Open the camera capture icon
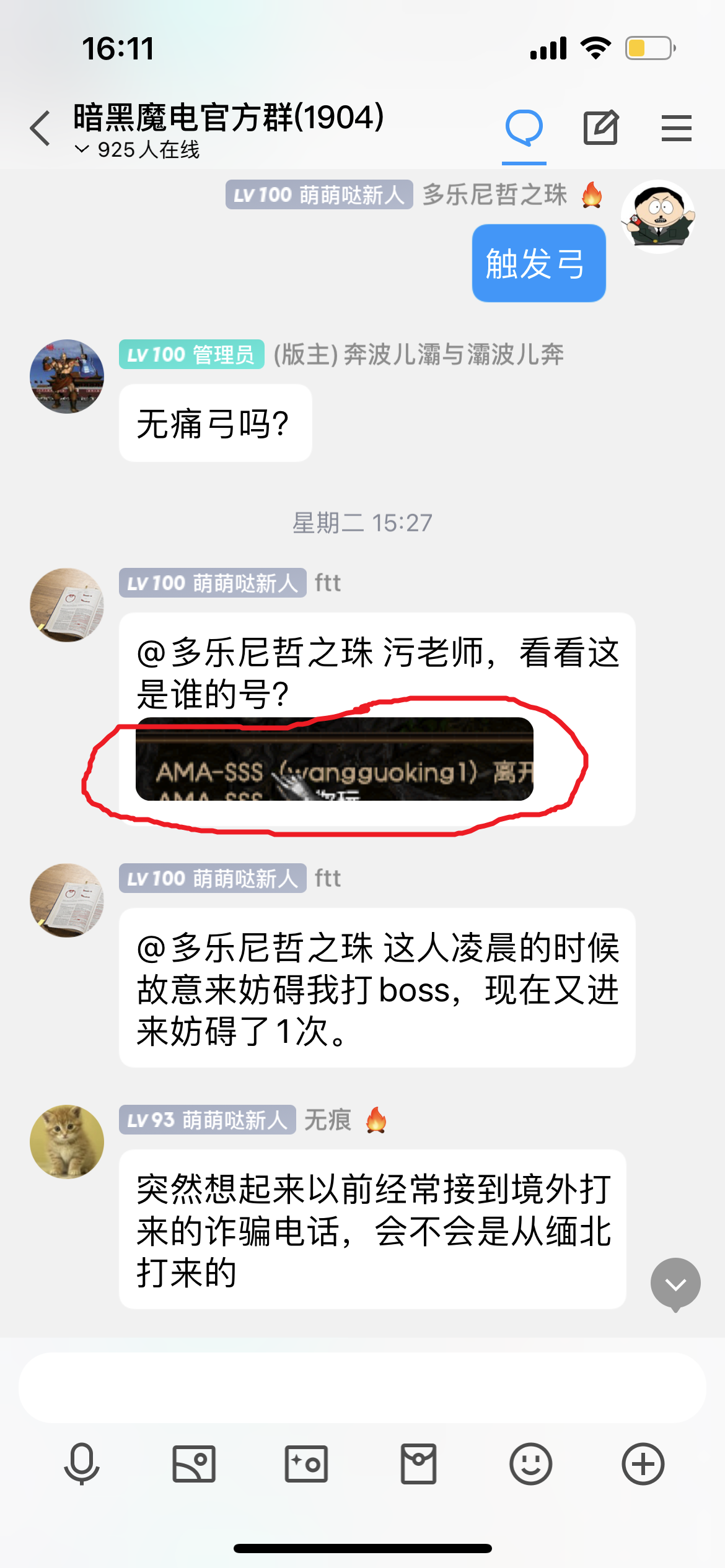The height and width of the screenshot is (1568, 725). tap(306, 1464)
